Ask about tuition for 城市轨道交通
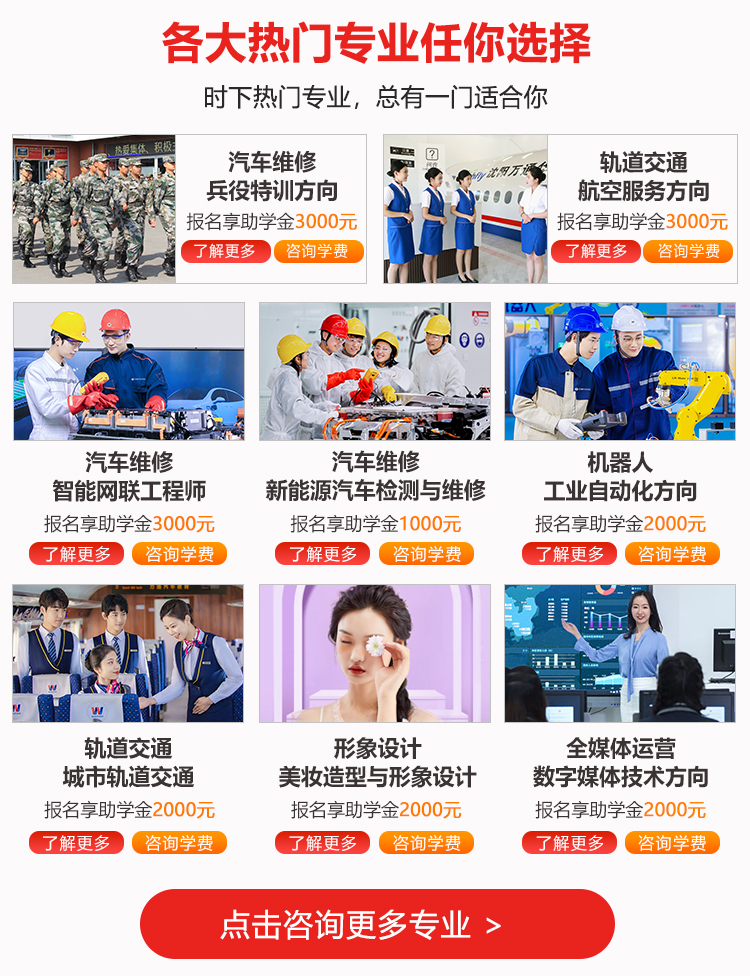Screen dimensions: 750x976 (179, 843)
